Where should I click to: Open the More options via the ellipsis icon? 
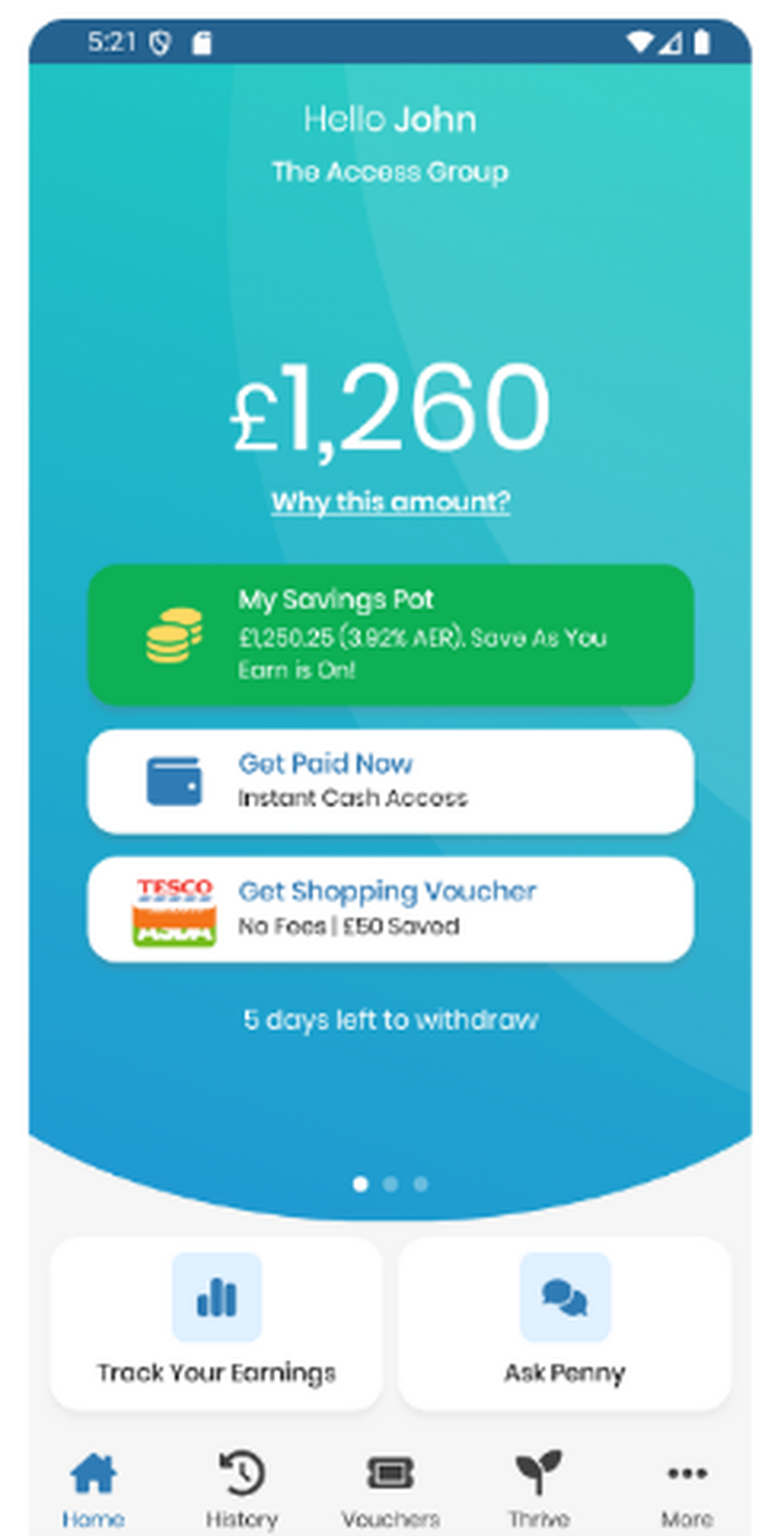(687, 1474)
